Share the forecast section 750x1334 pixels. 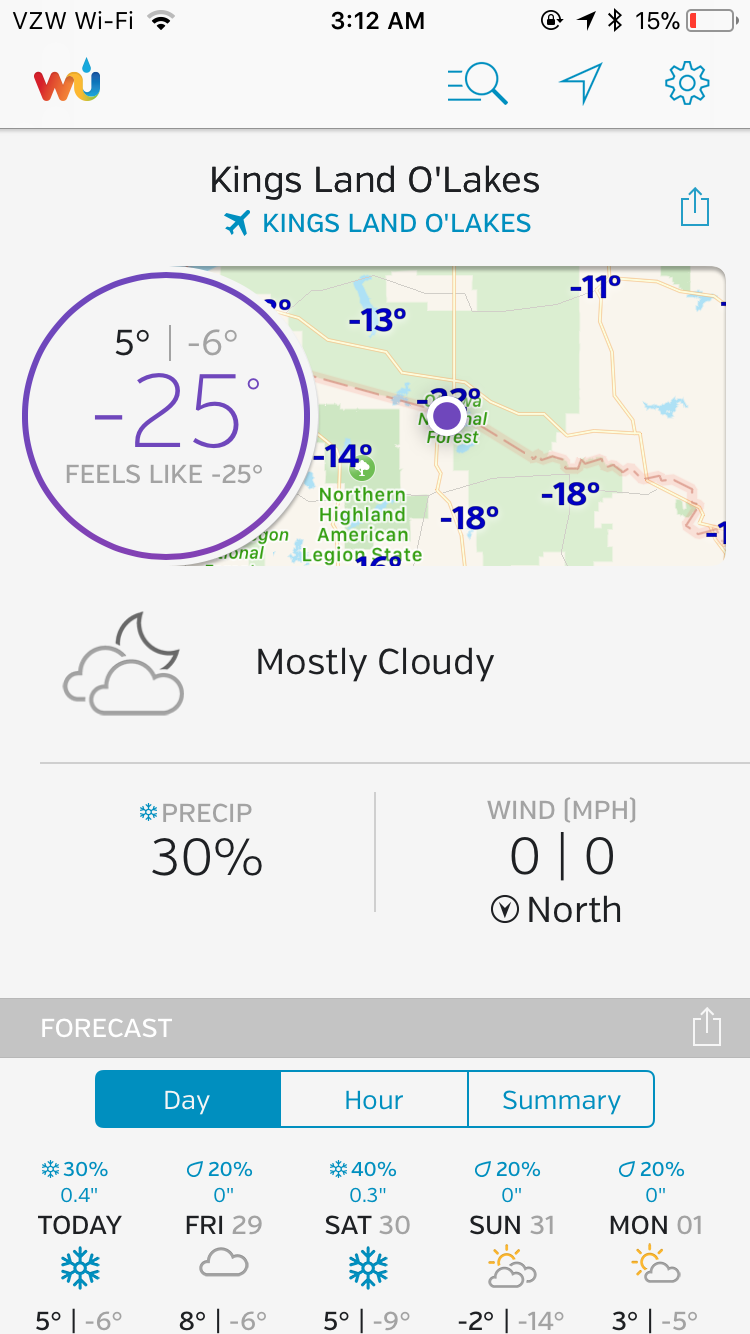[x=707, y=1027]
